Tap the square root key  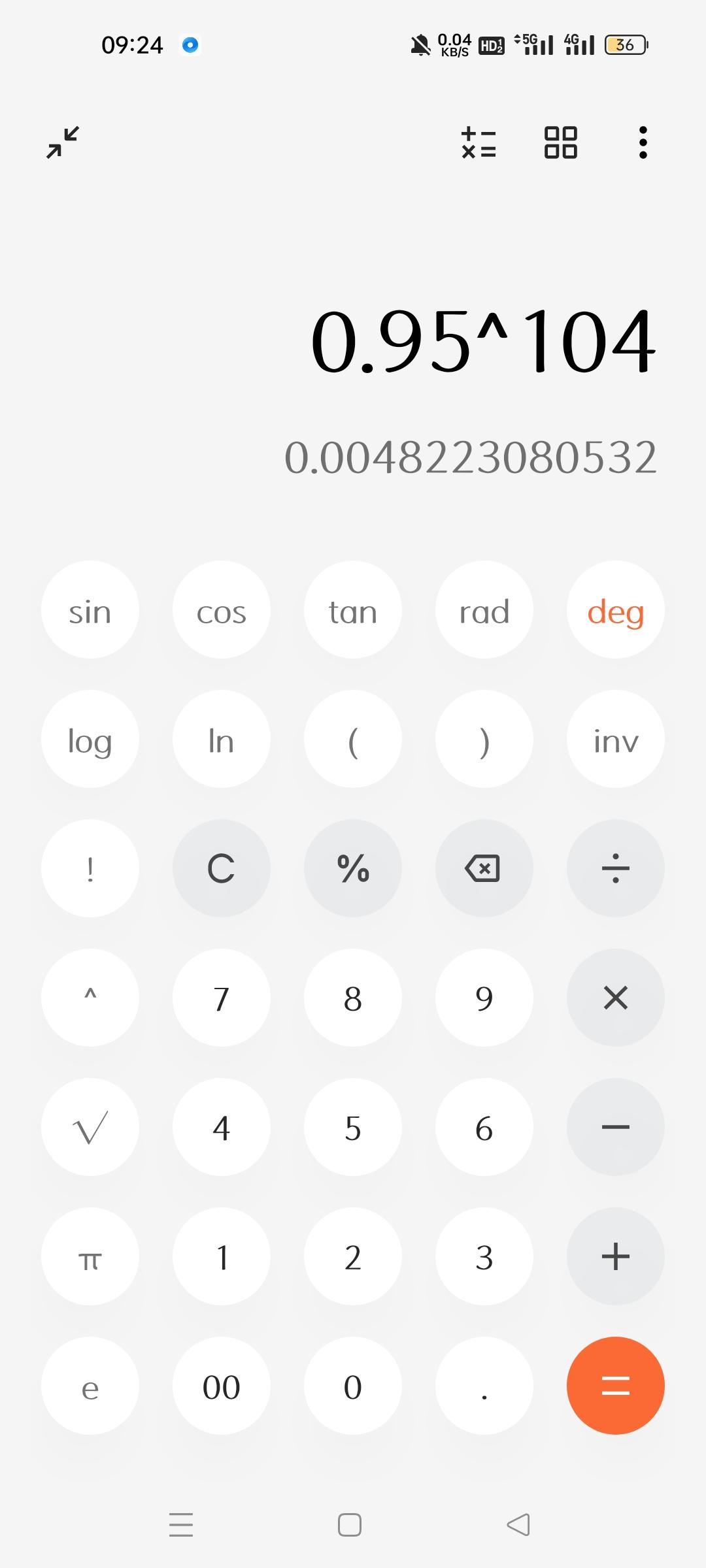click(90, 1128)
